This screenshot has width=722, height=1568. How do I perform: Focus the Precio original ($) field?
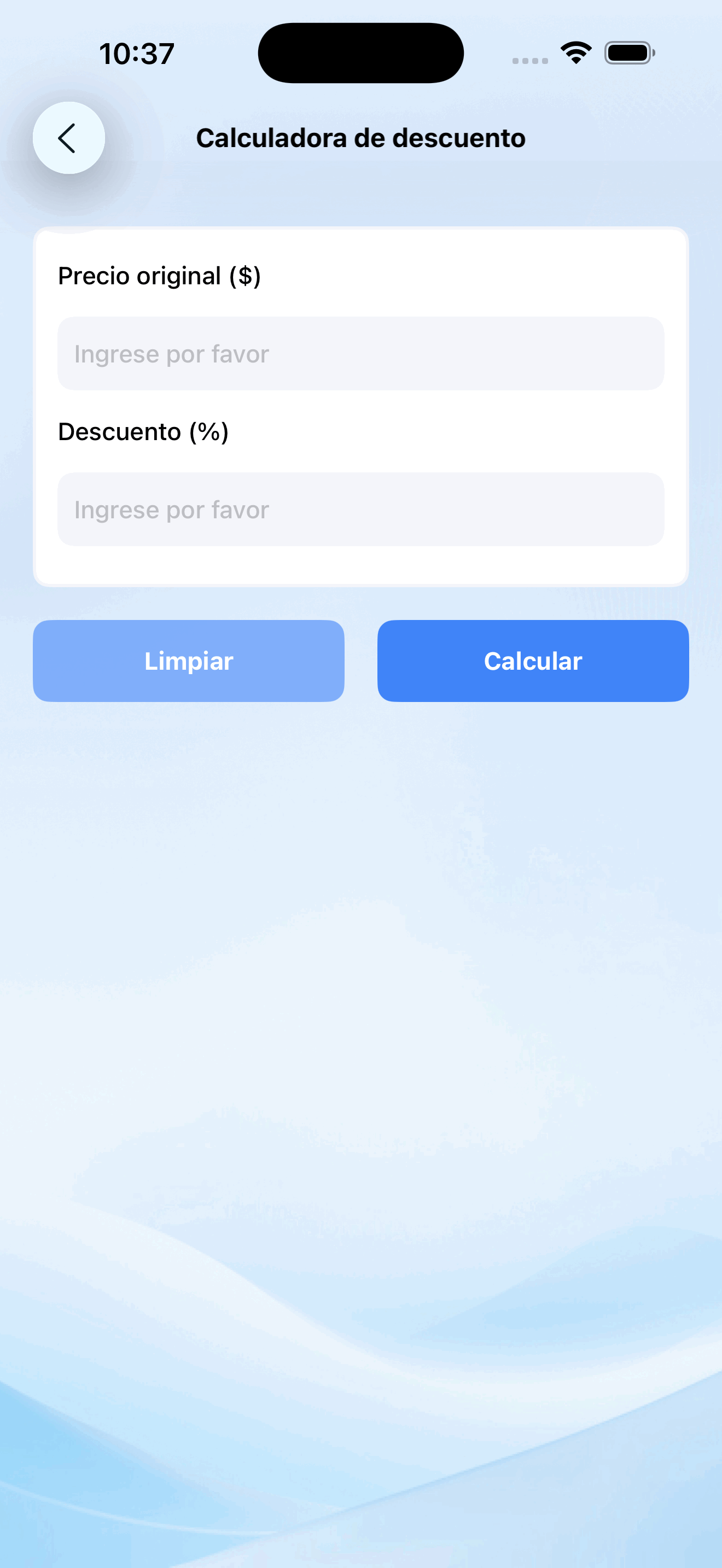pyautogui.click(x=360, y=354)
